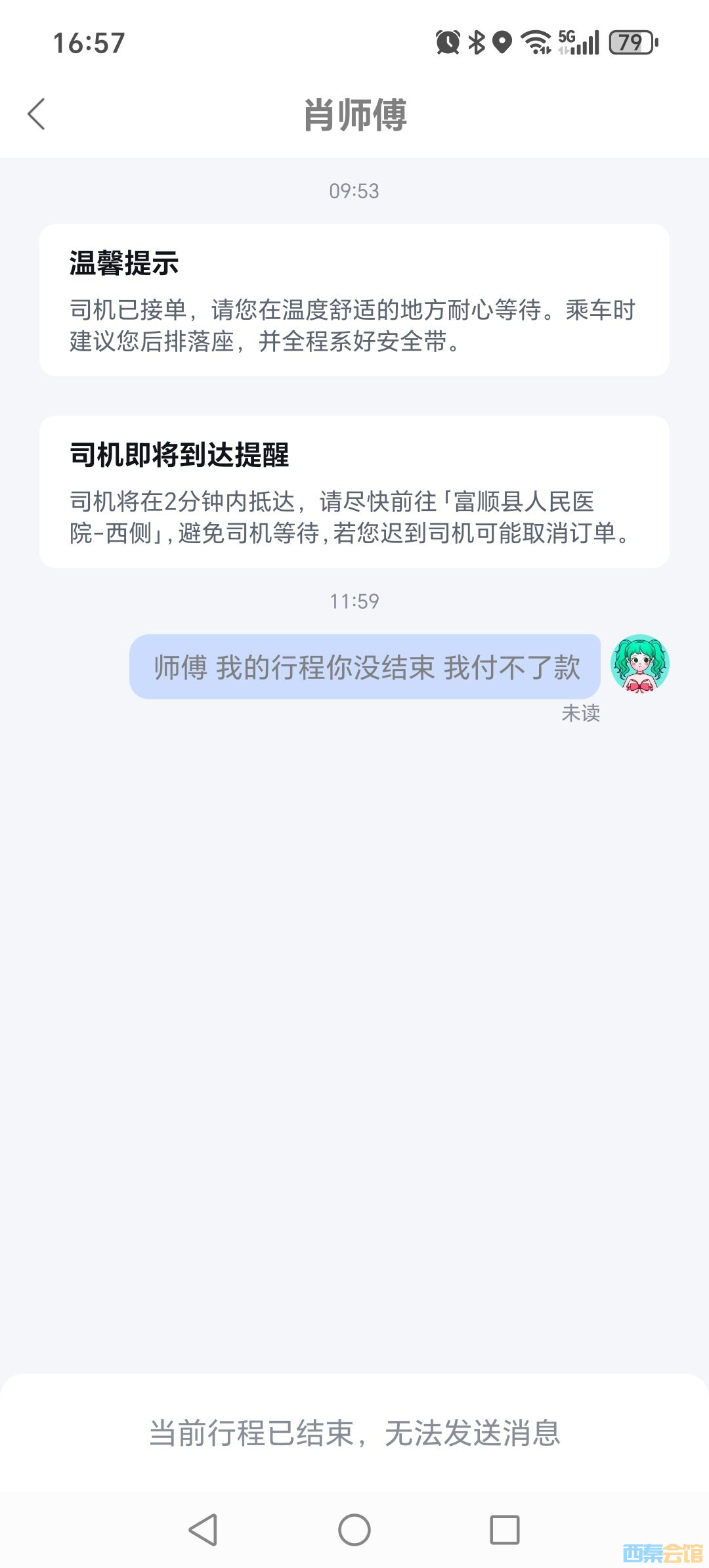Expand the back chevron beside 肖师傅

pyautogui.click(x=37, y=114)
